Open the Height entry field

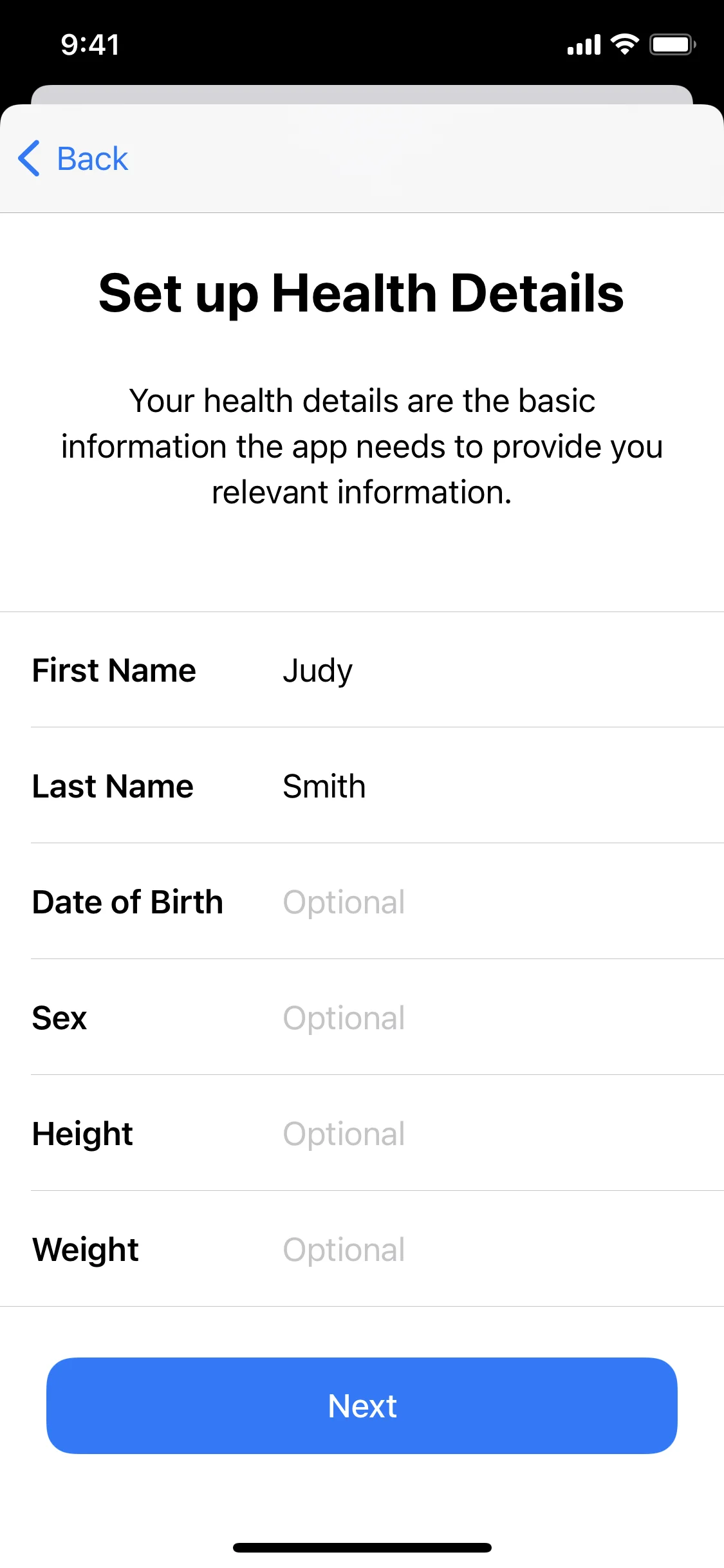pos(343,1134)
